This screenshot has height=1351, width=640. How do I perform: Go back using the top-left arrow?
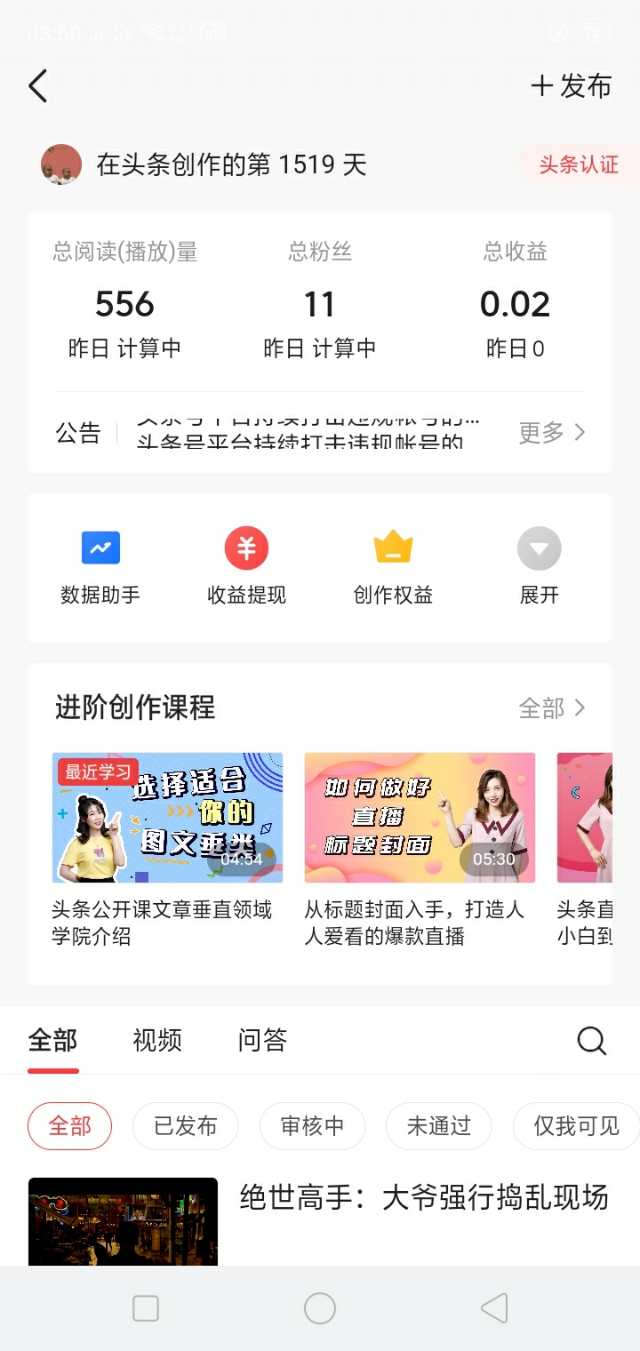(38, 86)
